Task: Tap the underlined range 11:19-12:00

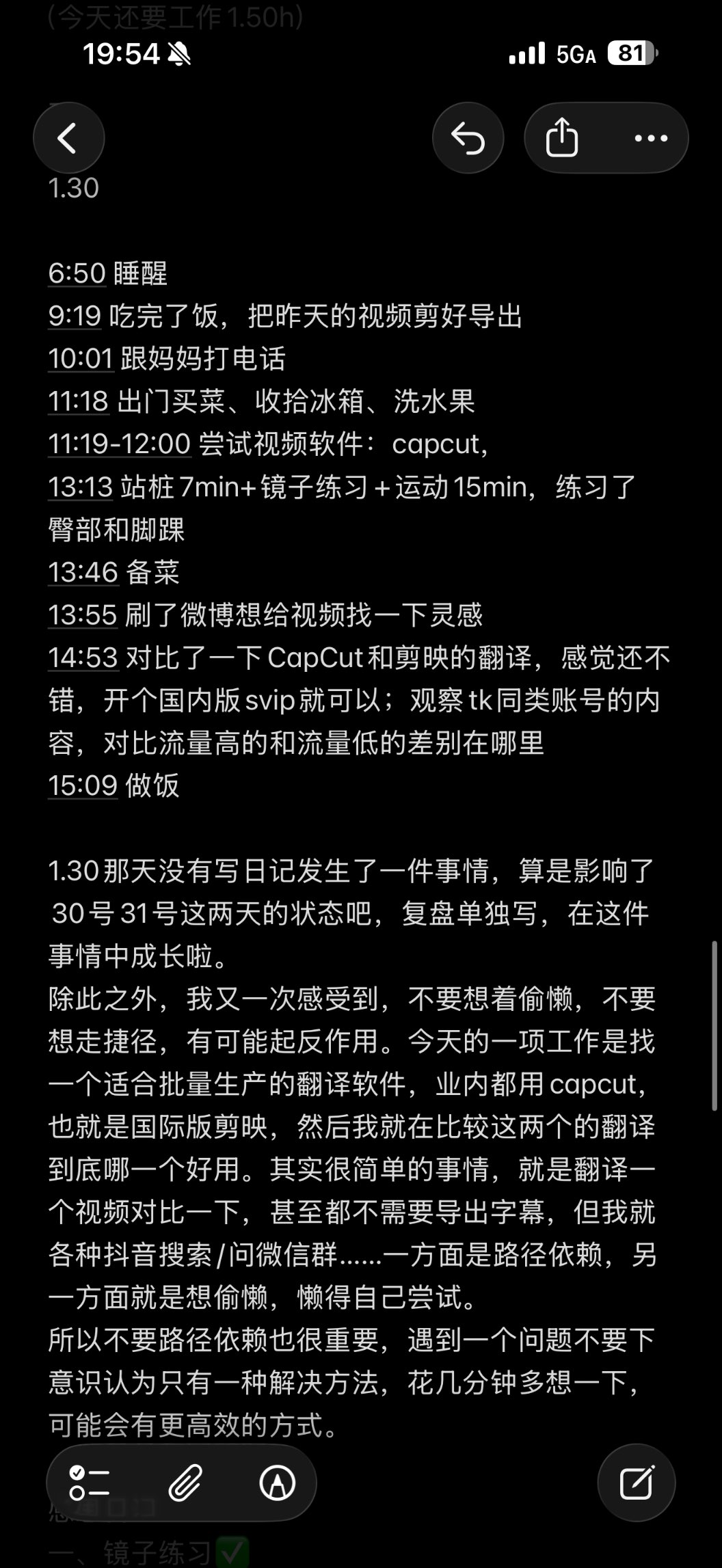Action: (120, 444)
